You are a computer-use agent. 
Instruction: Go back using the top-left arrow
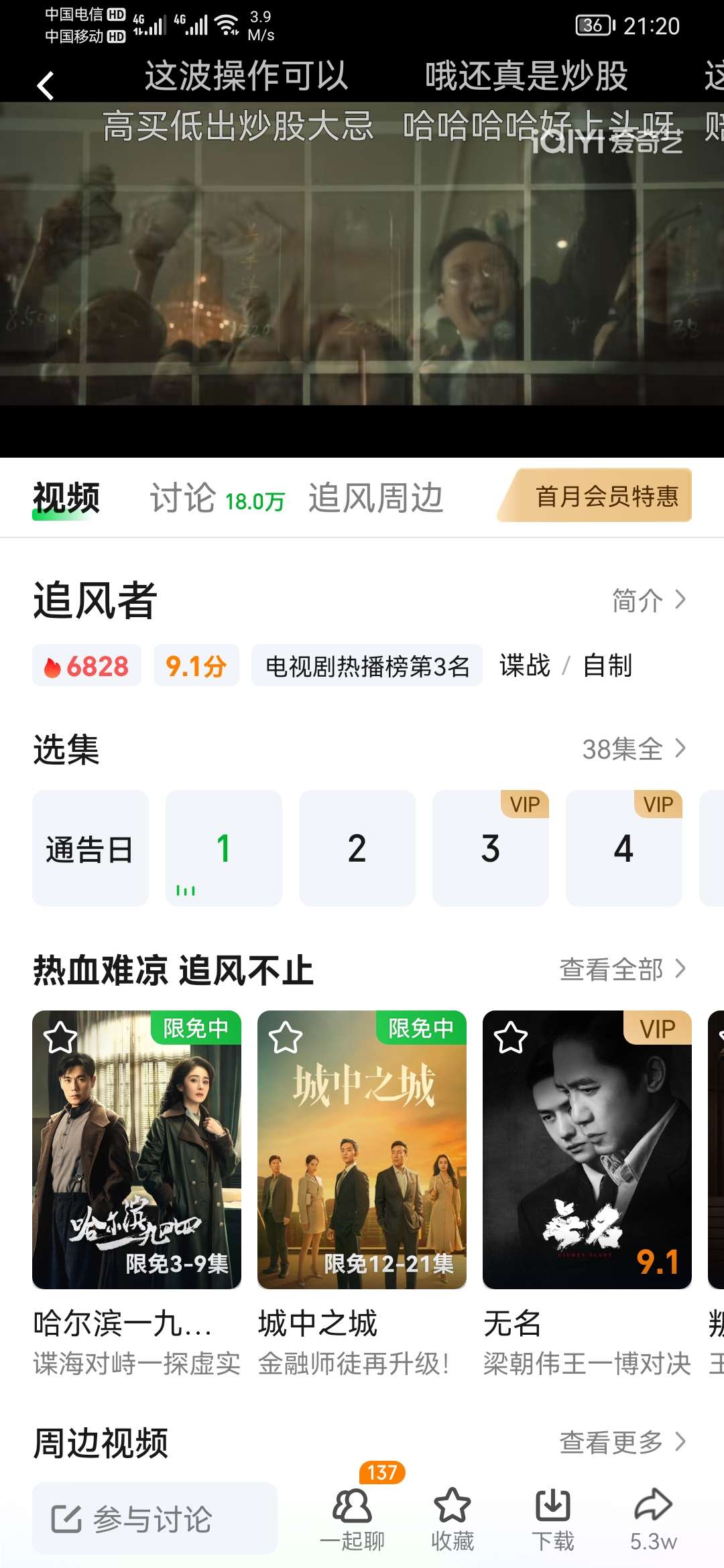(46, 86)
